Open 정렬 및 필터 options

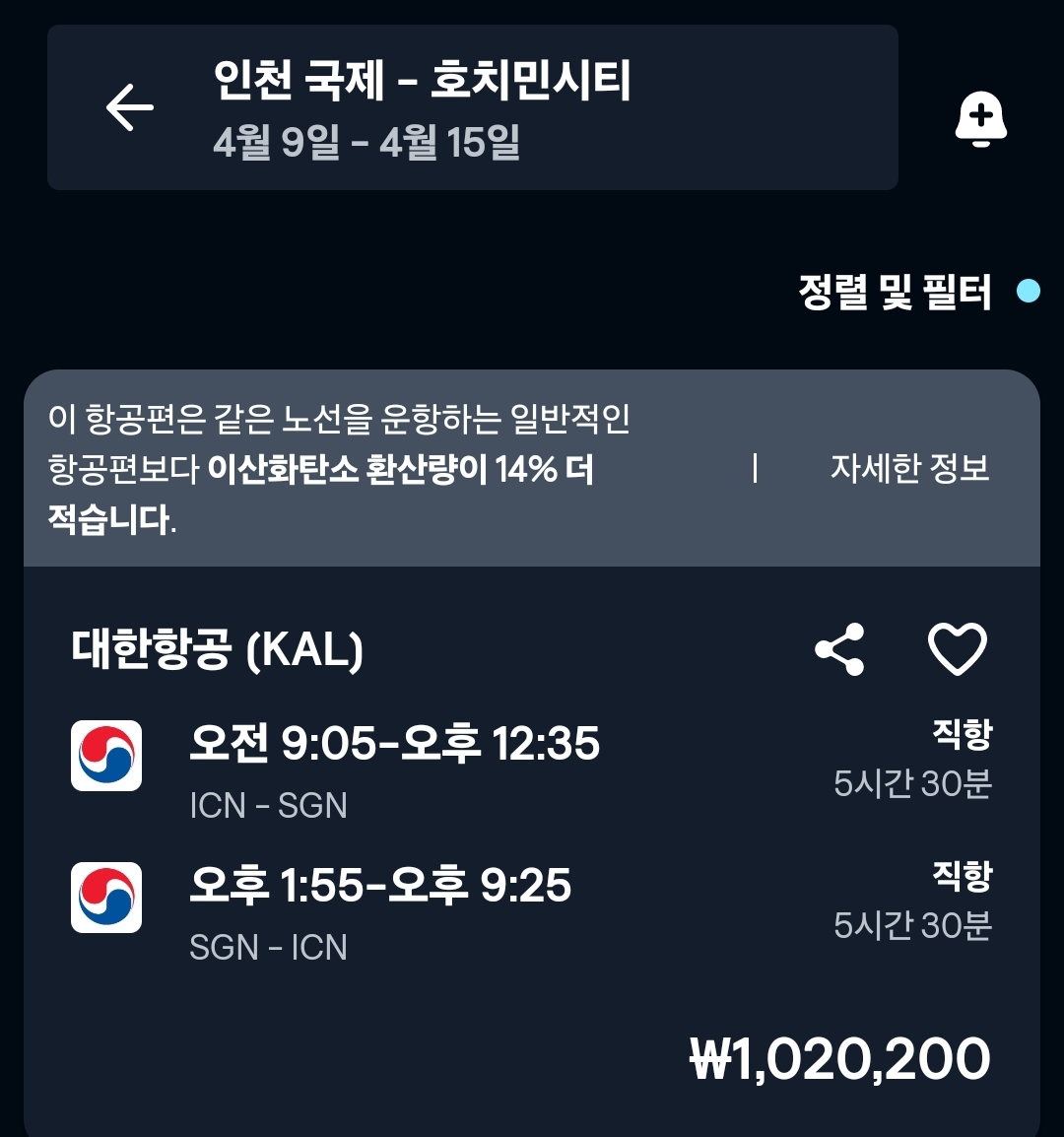tap(895, 293)
